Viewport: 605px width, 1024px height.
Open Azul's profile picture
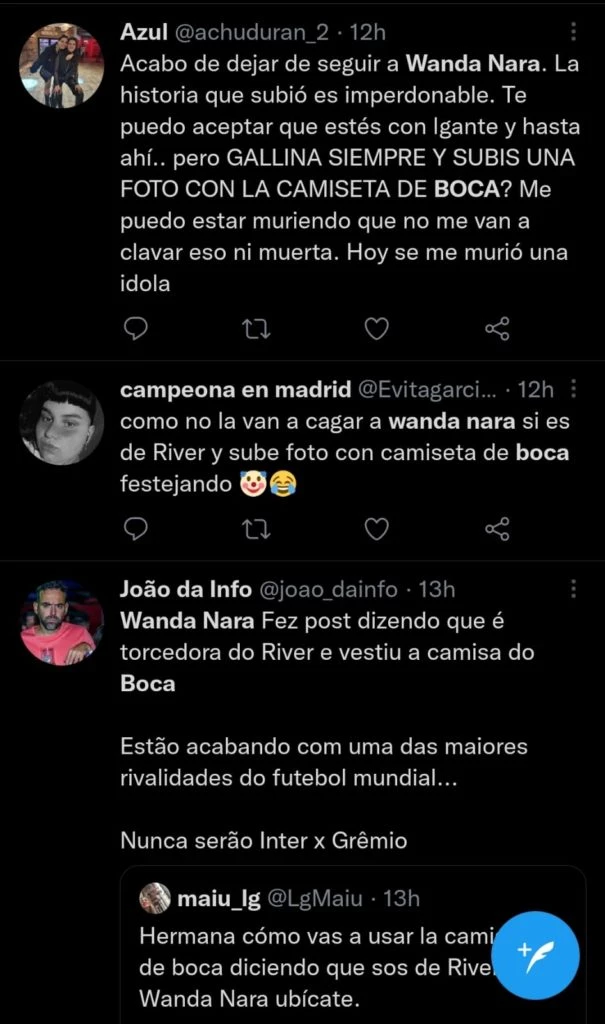click(x=62, y=66)
